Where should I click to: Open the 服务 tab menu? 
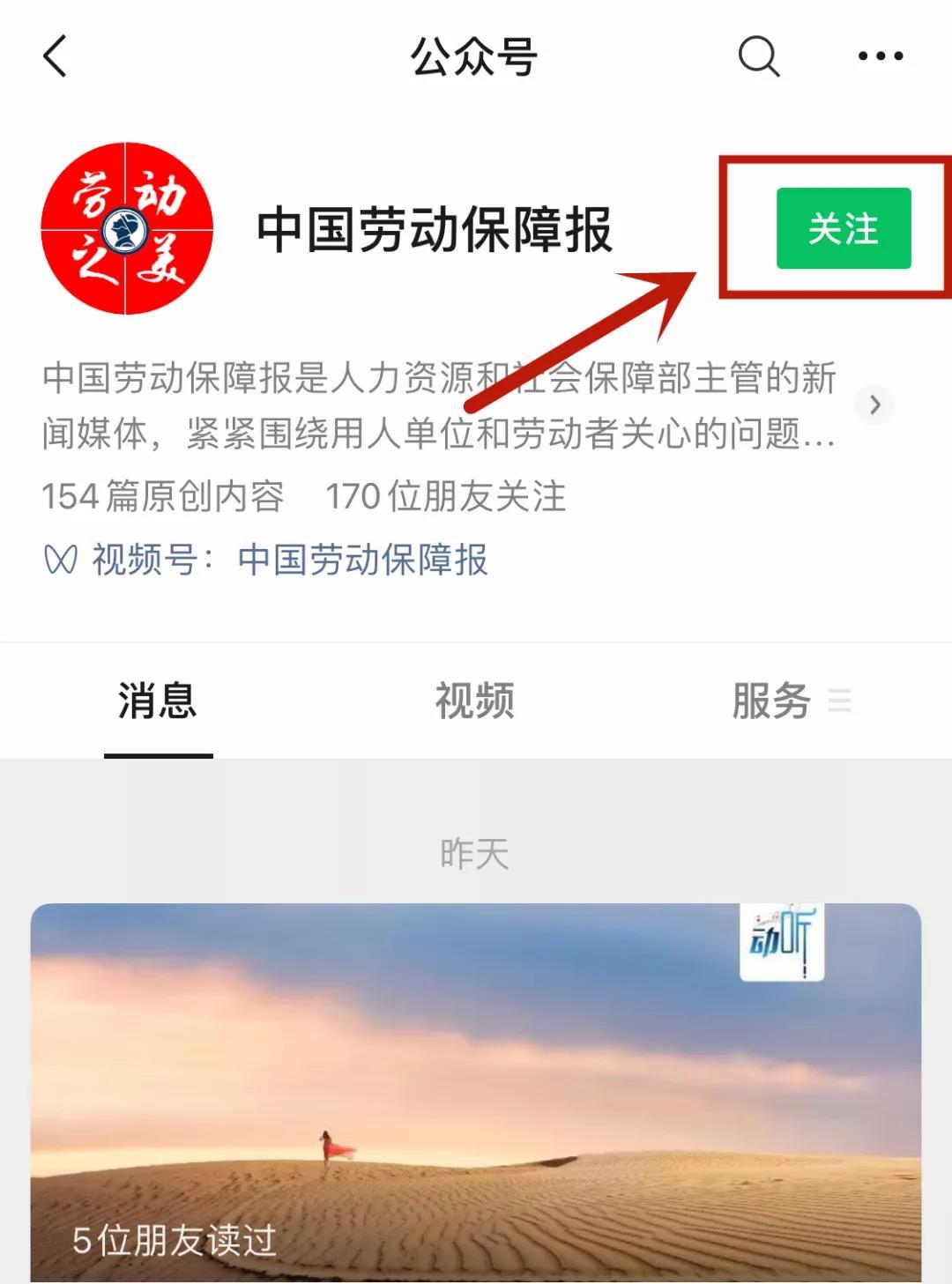(791, 702)
